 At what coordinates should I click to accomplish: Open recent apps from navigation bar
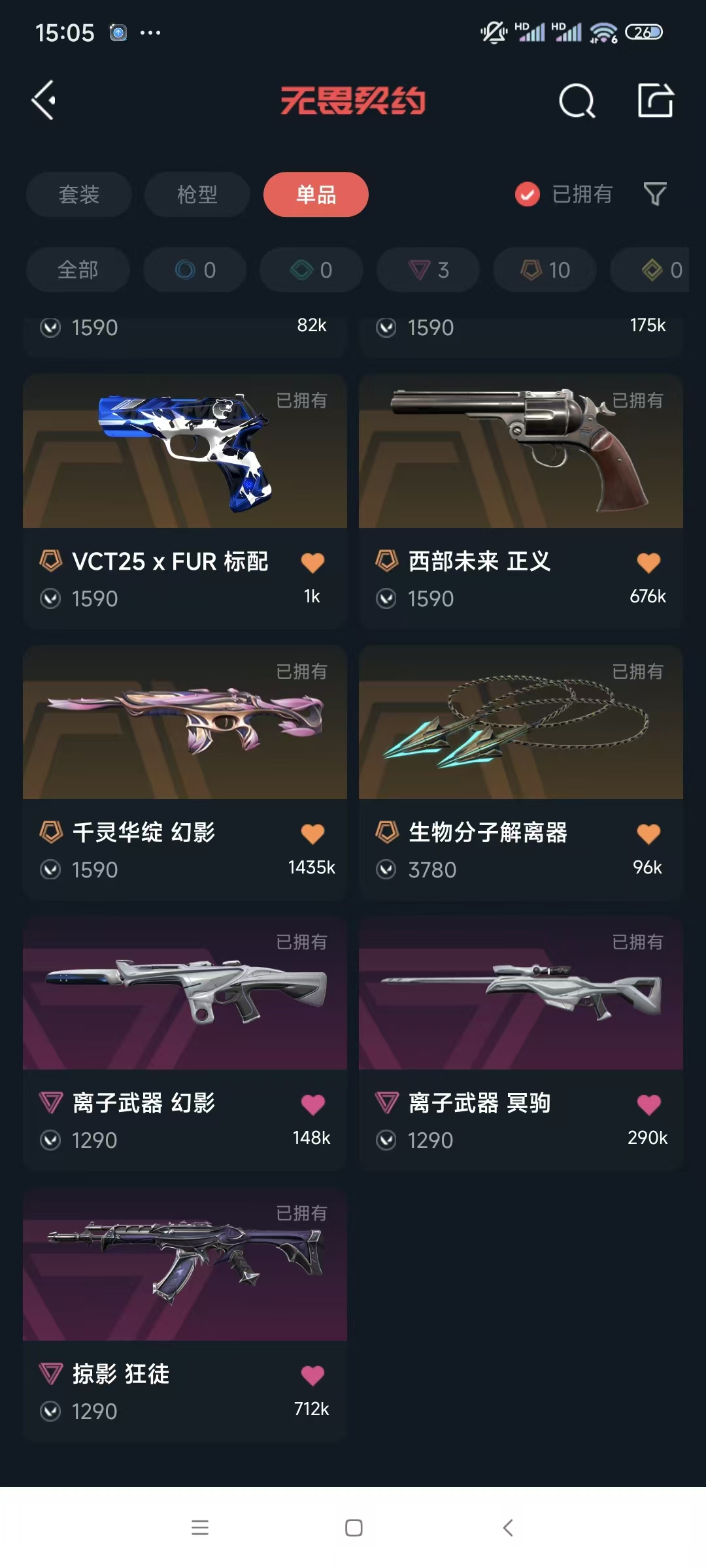pyautogui.click(x=200, y=1527)
